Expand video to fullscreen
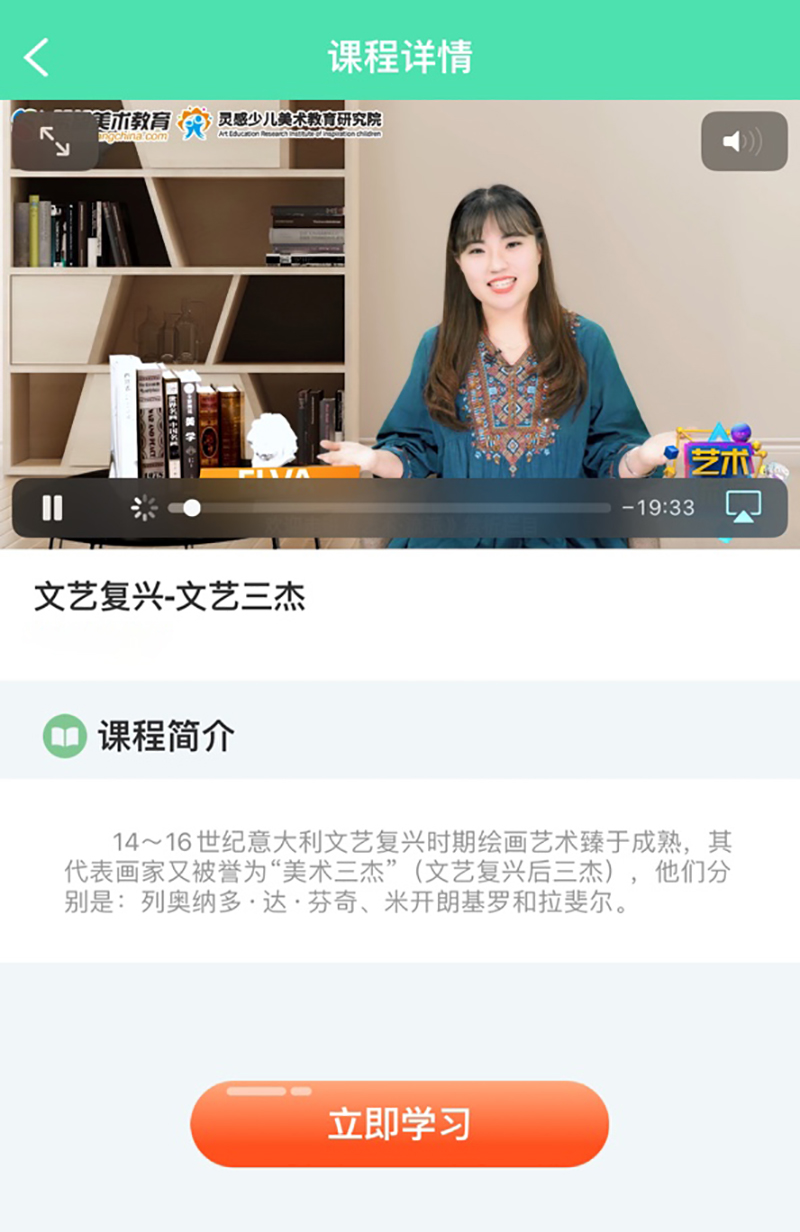Screen dimensions: 800x1232 (x=54, y=141)
